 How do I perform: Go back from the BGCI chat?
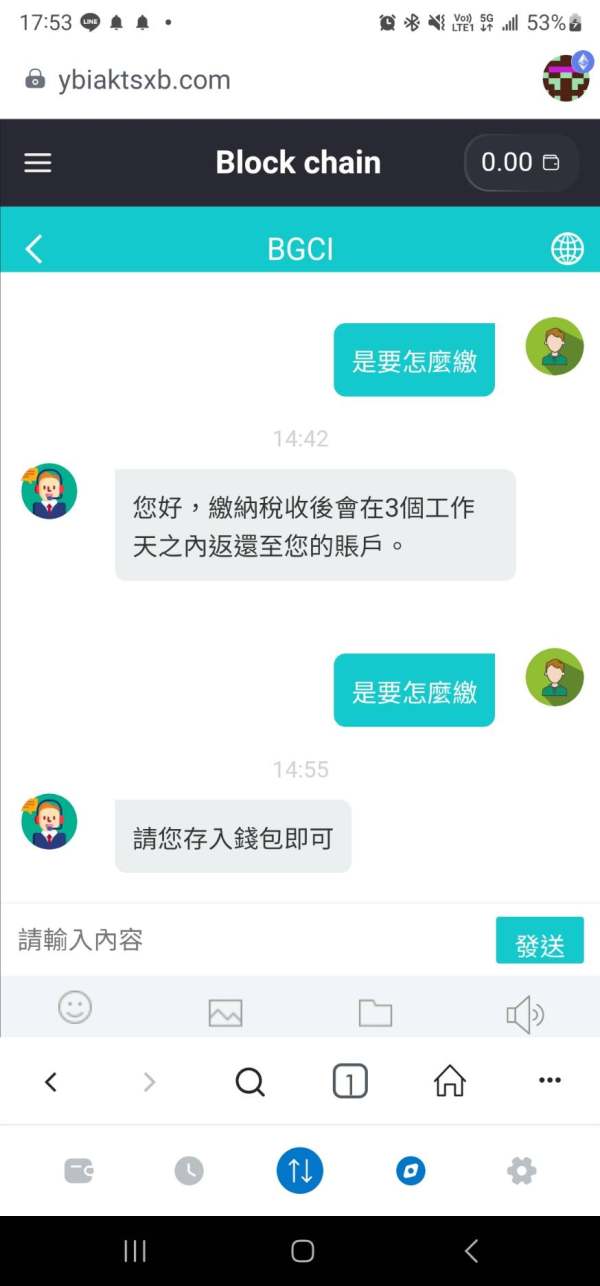pos(34,249)
